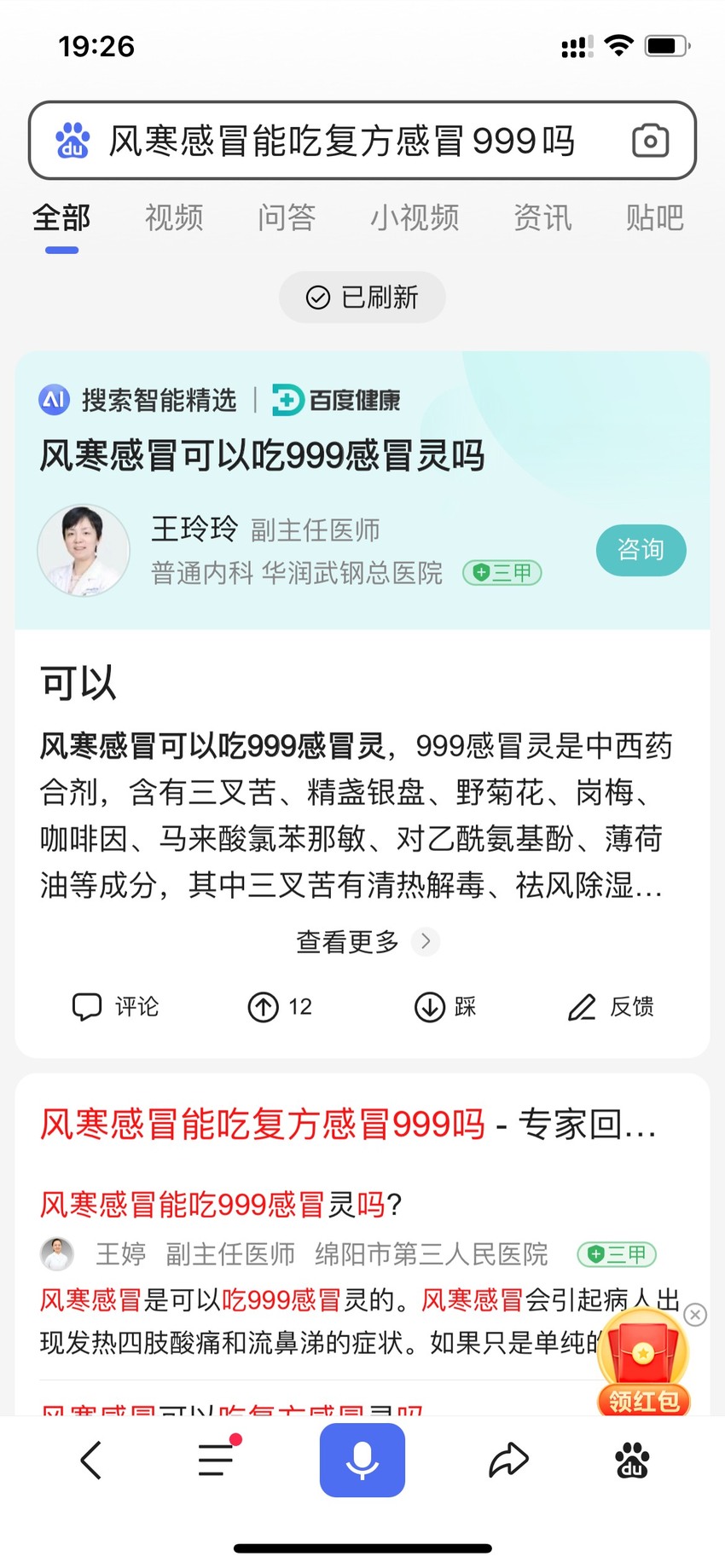Screen dimensions: 725x1568
Task: Switch to the 视频 tab
Action: point(174,218)
